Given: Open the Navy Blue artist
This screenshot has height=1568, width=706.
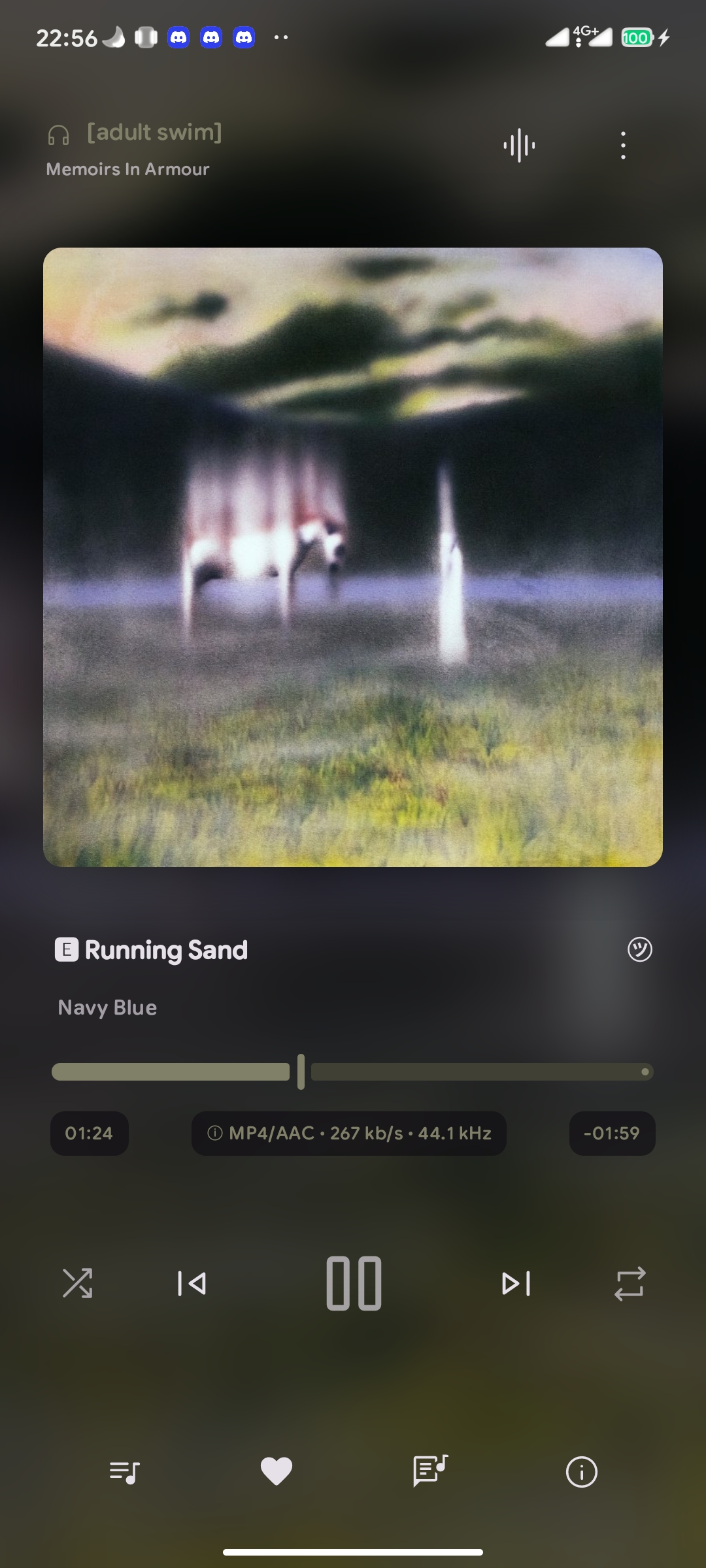Looking at the screenshot, I should 107,1007.
